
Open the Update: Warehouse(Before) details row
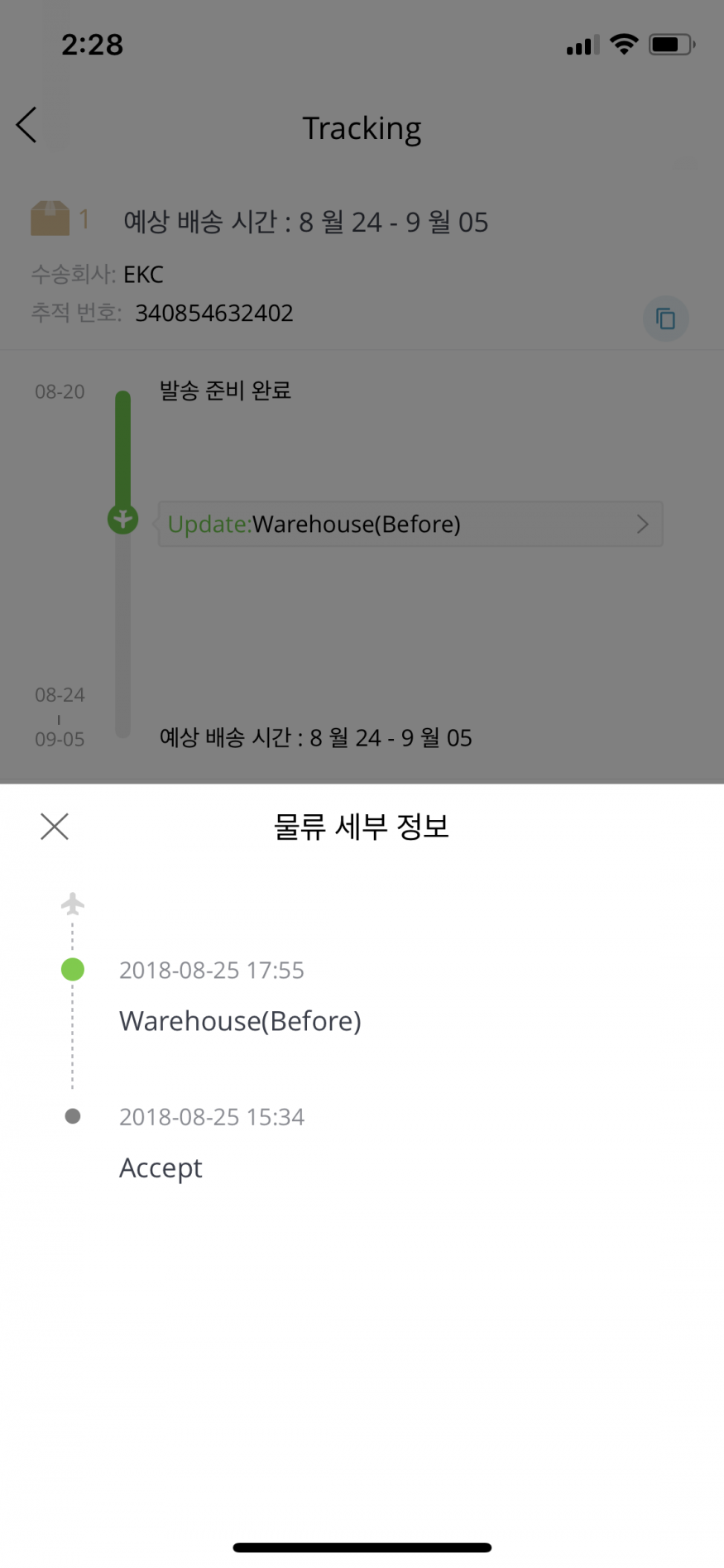coord(410,524)
